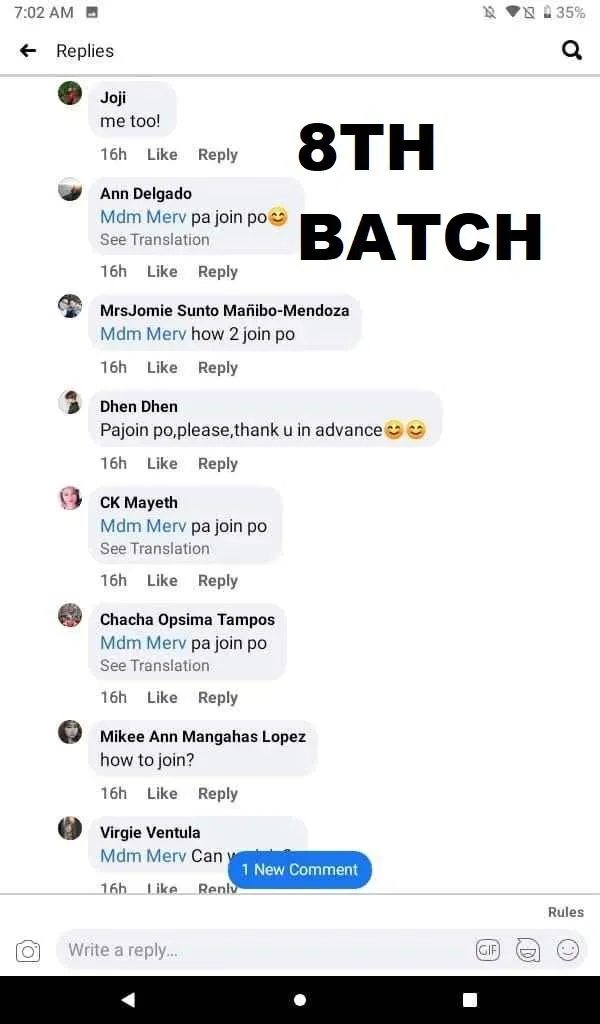Viewport: 600px width, 1024px height.
Task: Focus the Write a reply field
Action: tap(261, 950)
